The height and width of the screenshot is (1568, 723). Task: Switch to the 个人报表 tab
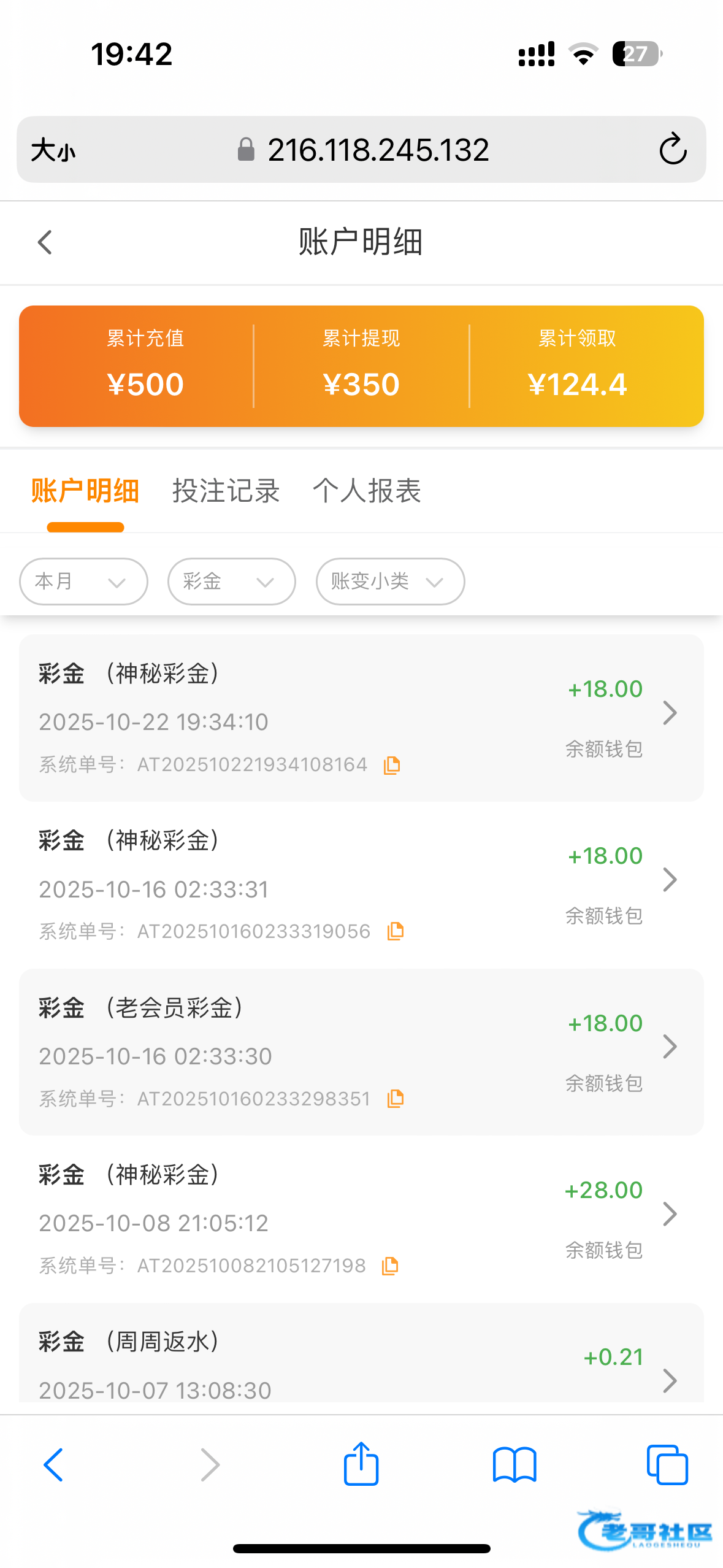[367, 491]
